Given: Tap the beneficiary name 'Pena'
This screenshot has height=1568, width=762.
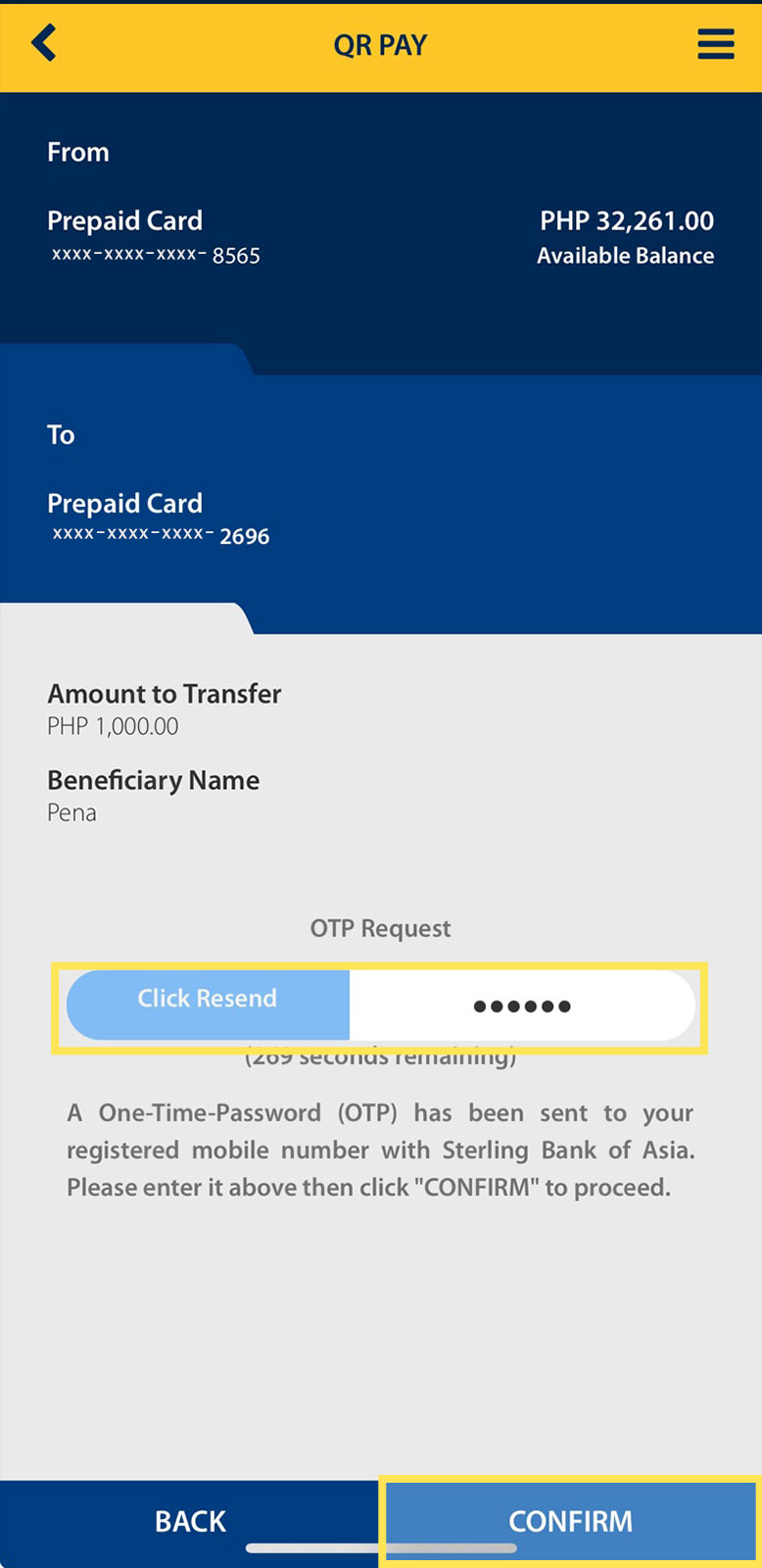Looking at the screenshot, I should 71,812.
